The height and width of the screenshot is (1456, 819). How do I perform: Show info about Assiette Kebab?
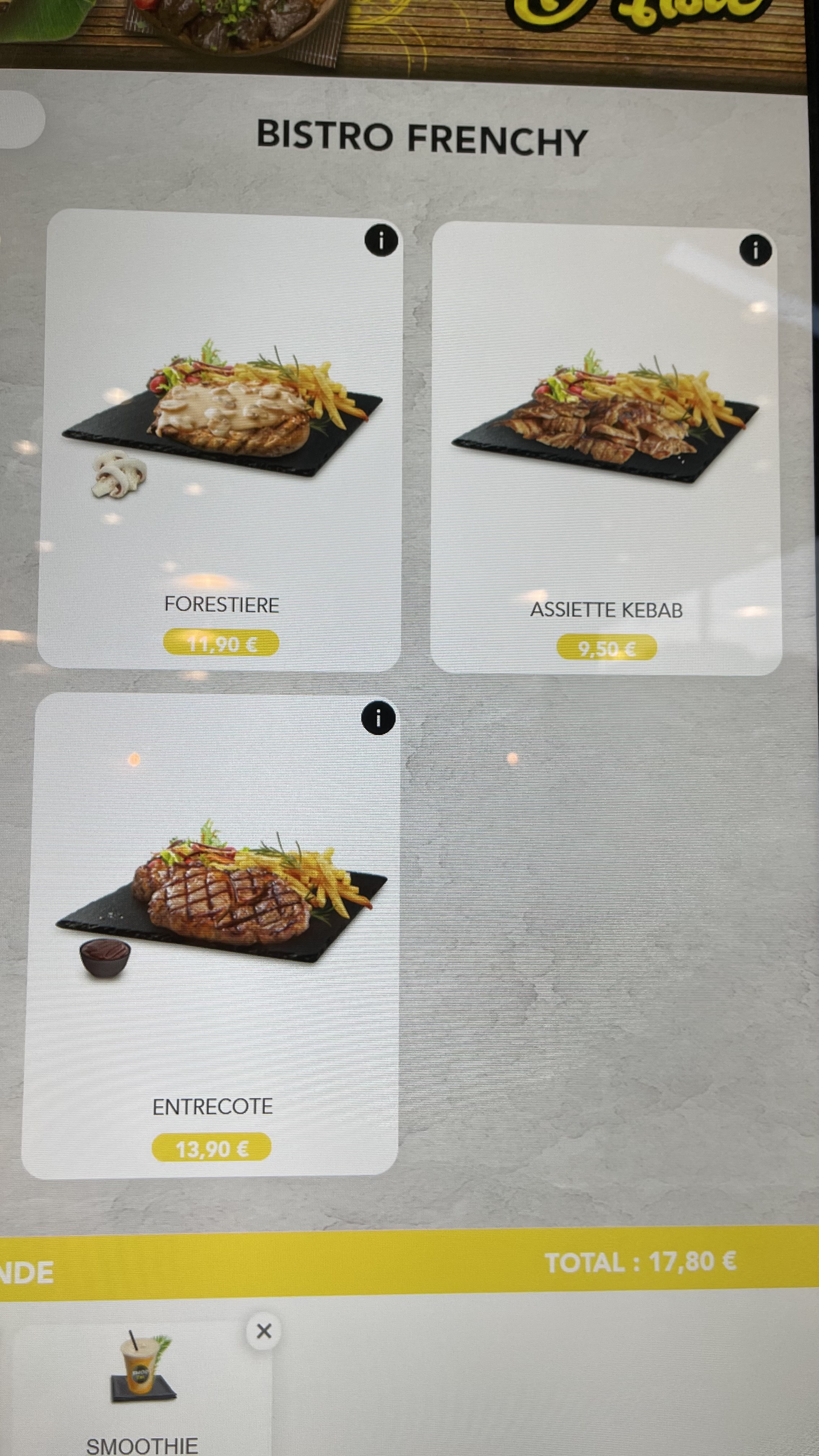tap(755, 250)
